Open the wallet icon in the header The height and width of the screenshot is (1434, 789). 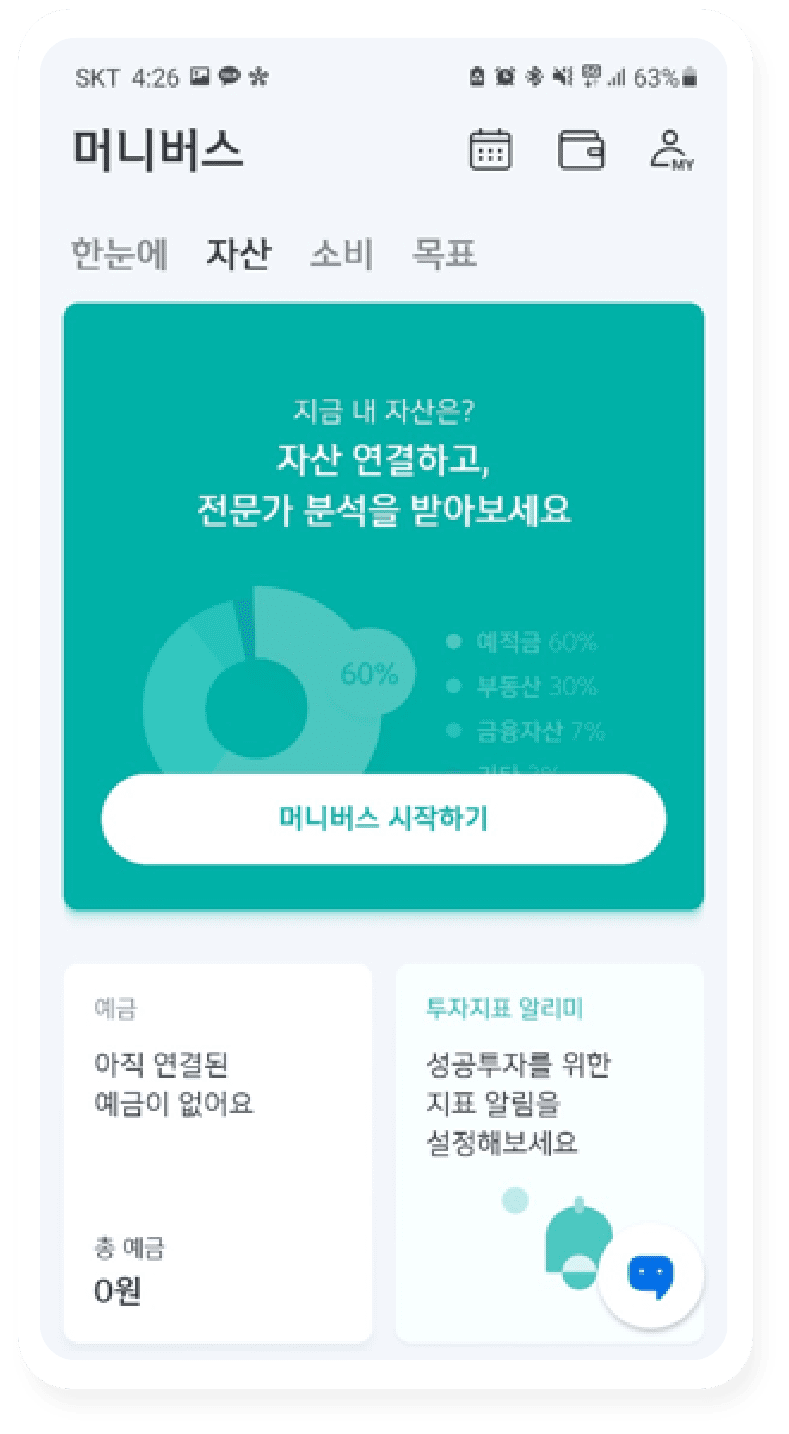click(x=581, y=151)
